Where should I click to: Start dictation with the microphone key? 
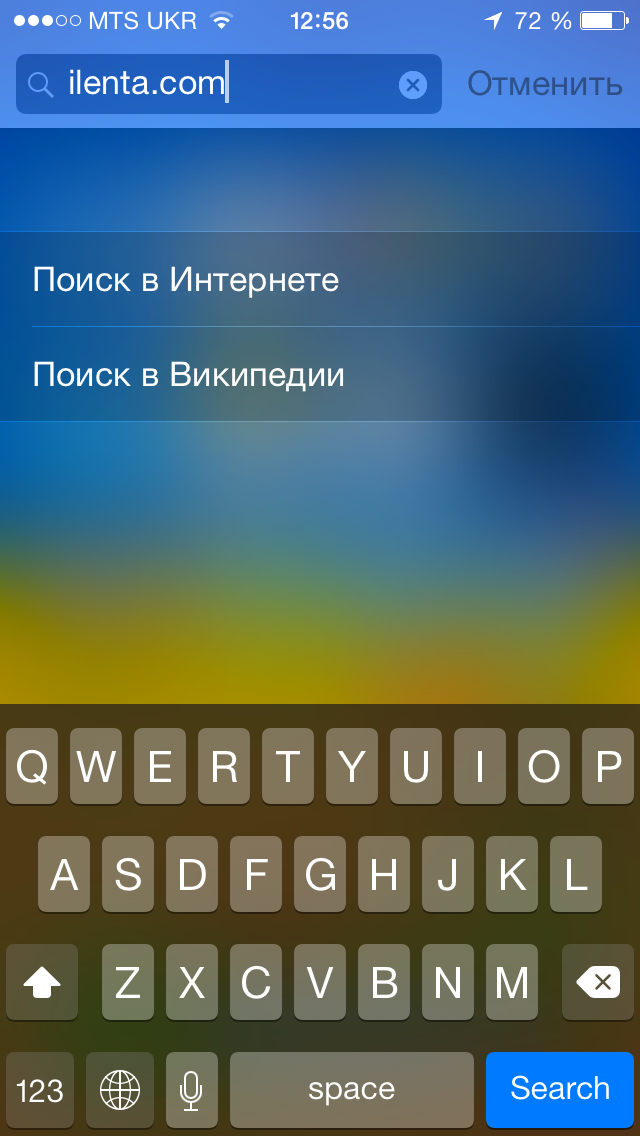(191, 1089)
